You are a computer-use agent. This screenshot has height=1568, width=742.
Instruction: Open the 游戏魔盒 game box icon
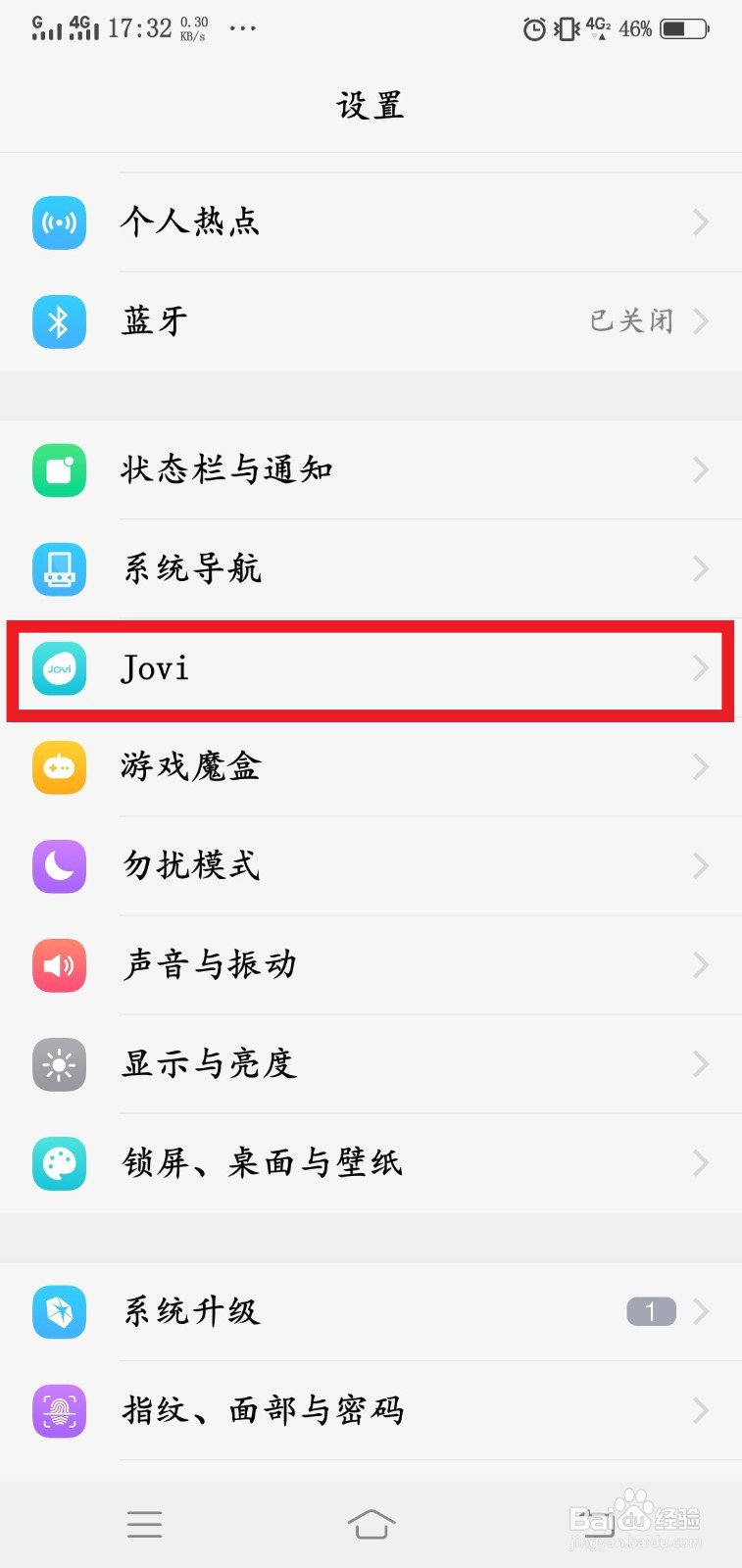coord(59,768)
